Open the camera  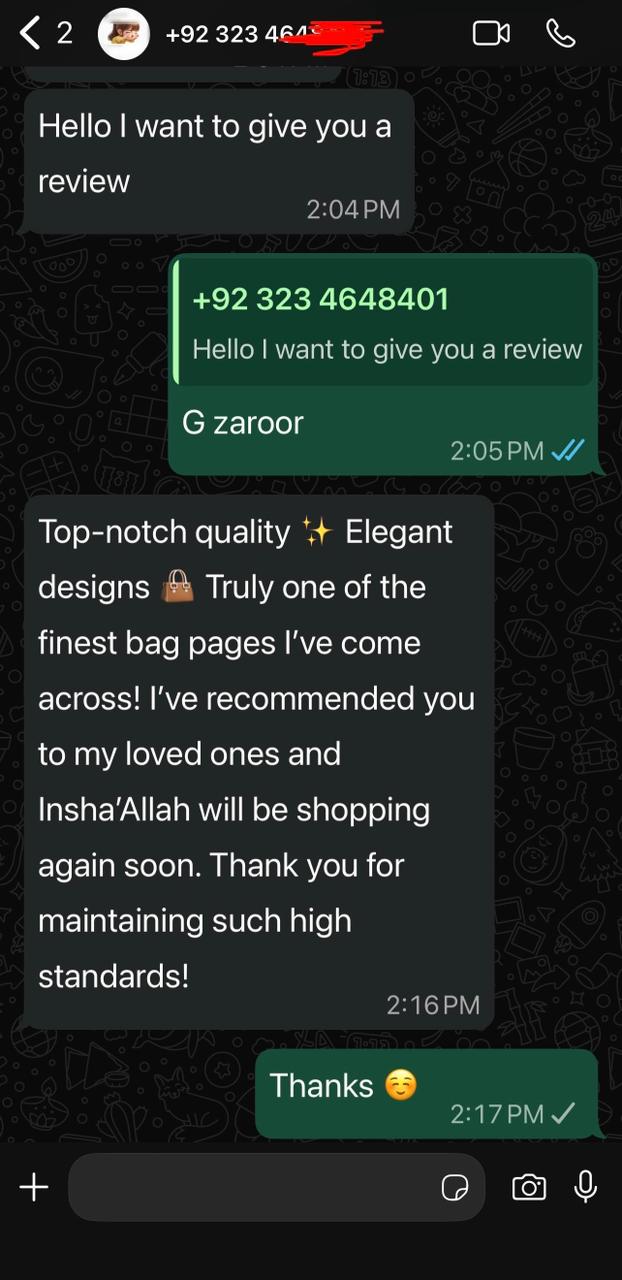529,1187
